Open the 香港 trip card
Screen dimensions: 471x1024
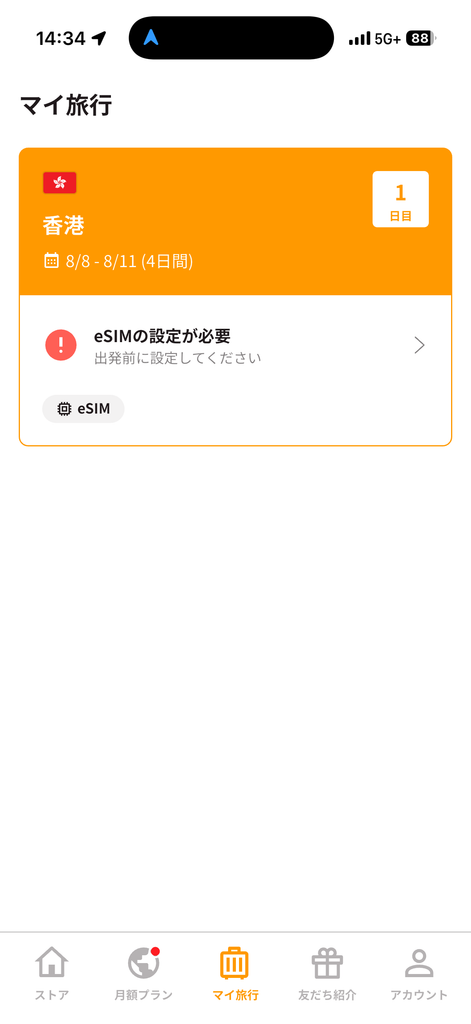tap(235, 222)
